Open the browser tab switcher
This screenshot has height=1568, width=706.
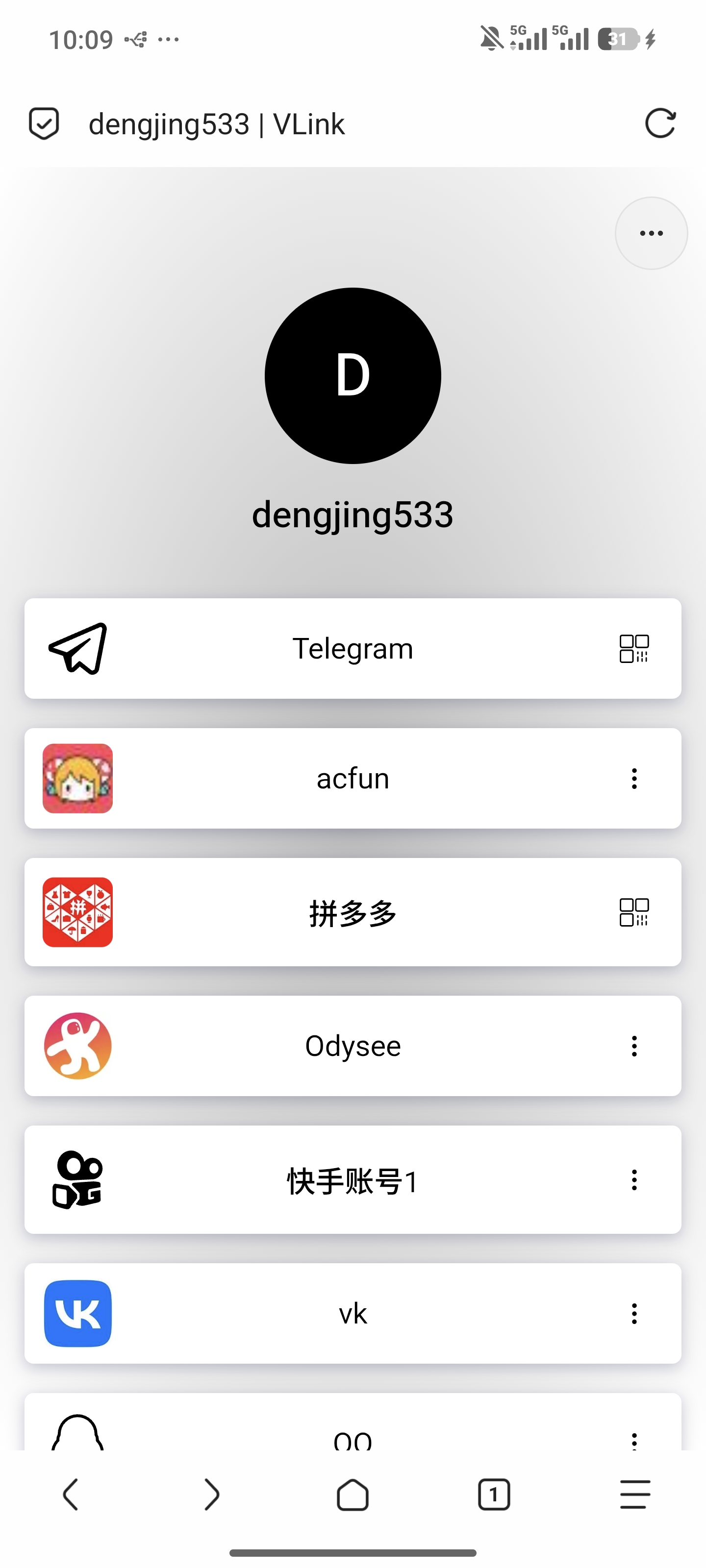(493, 1495)
